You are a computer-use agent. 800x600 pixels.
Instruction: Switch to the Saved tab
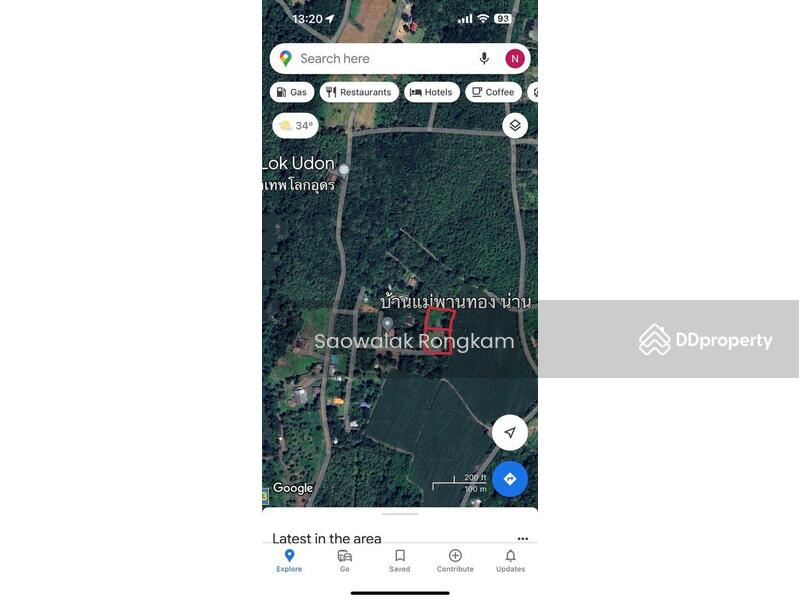[400, 561]
